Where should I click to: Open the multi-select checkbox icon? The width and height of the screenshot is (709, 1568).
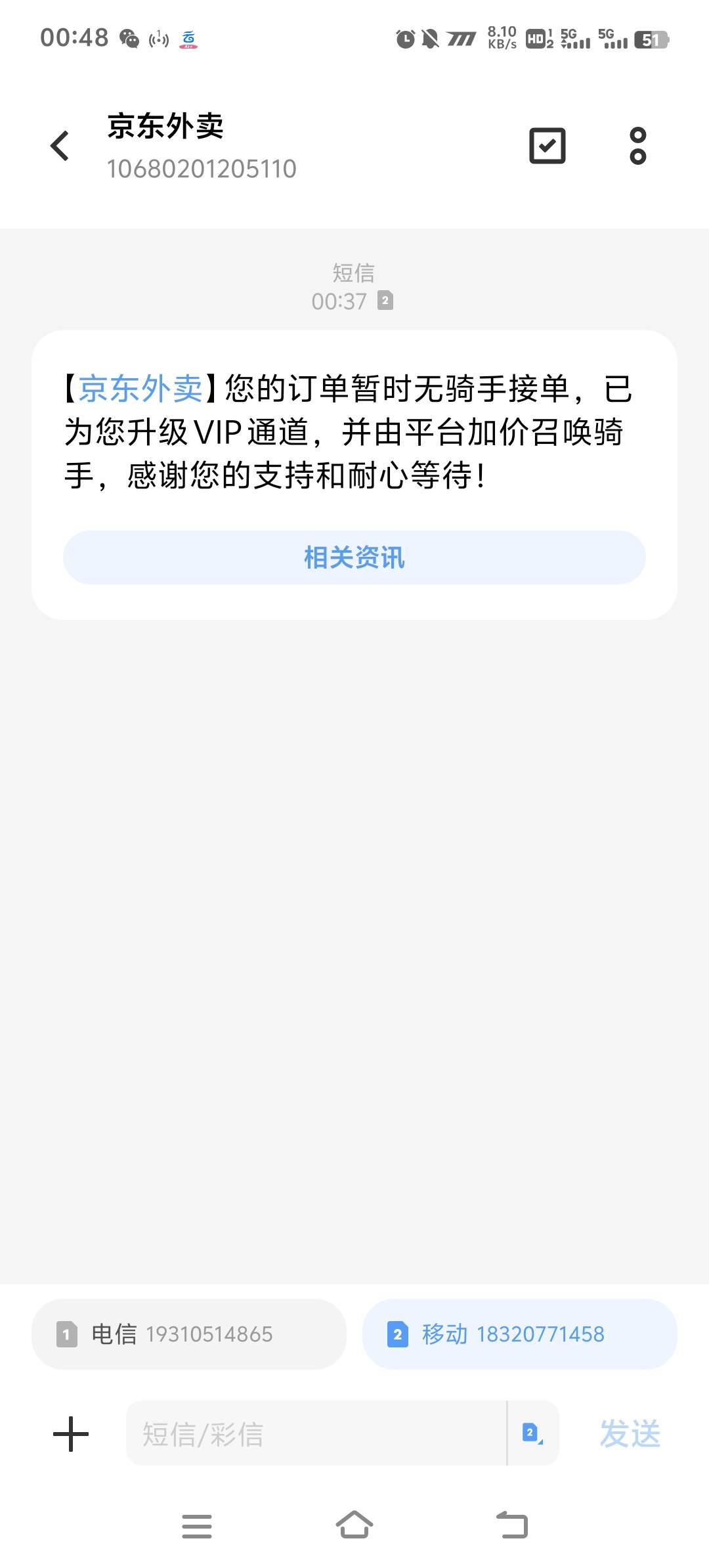pos(547,146)
